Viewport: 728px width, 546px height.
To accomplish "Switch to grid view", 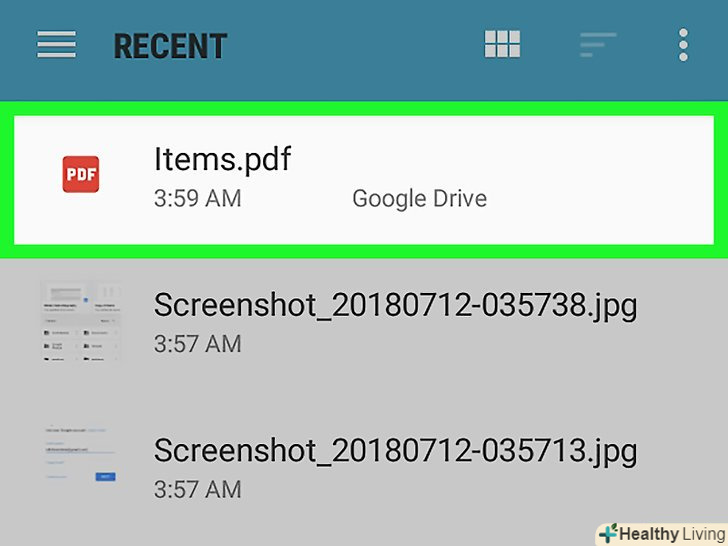I will (x=502, y=44).
